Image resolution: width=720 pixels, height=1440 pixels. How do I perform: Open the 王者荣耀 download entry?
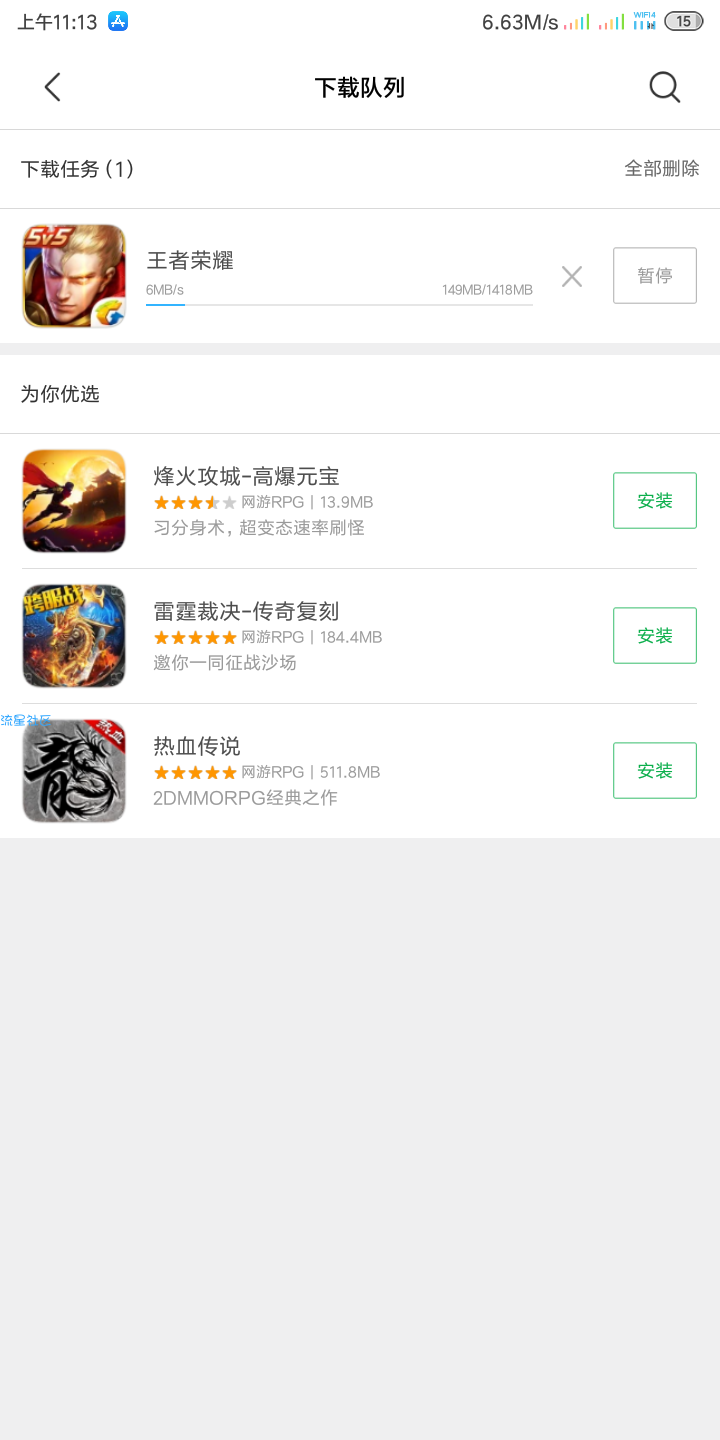pos(360,276)
